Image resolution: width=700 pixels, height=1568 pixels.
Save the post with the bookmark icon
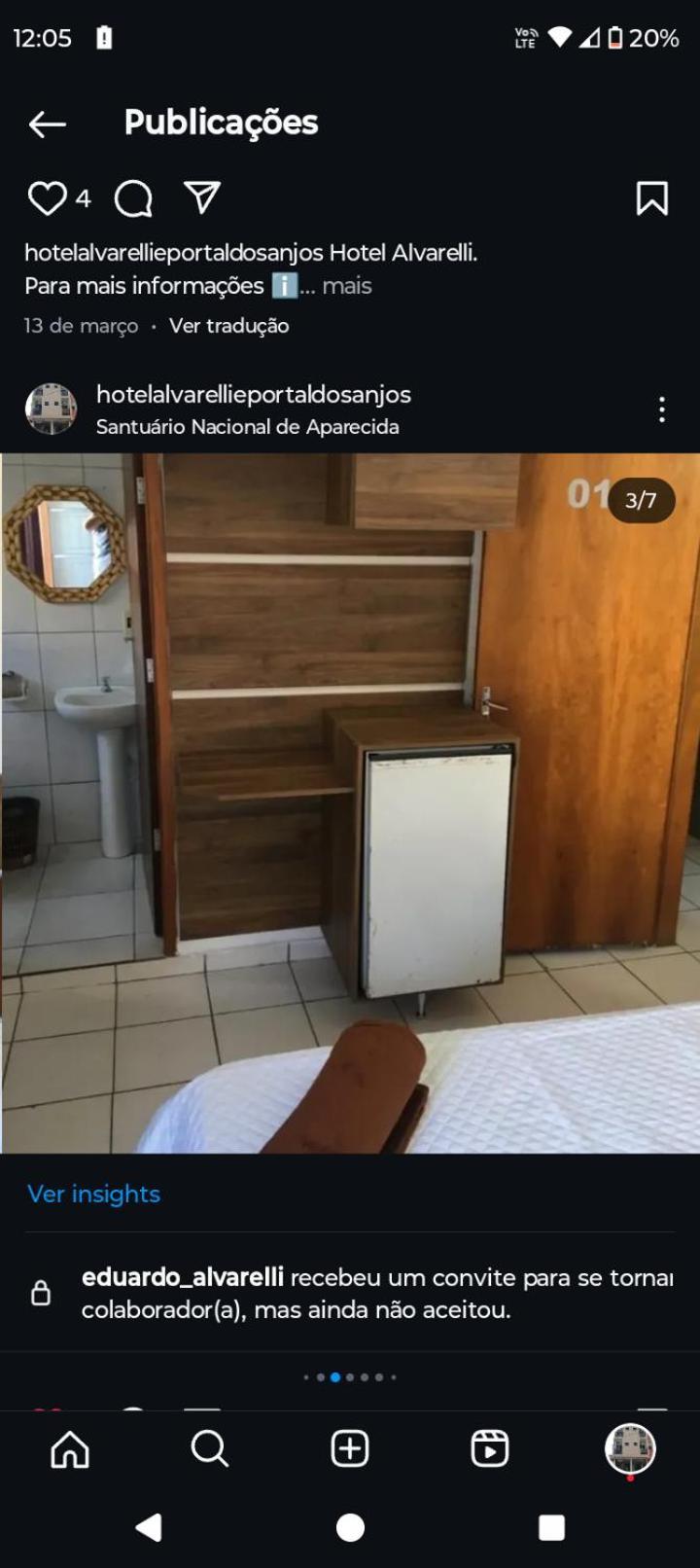point(651,198)
